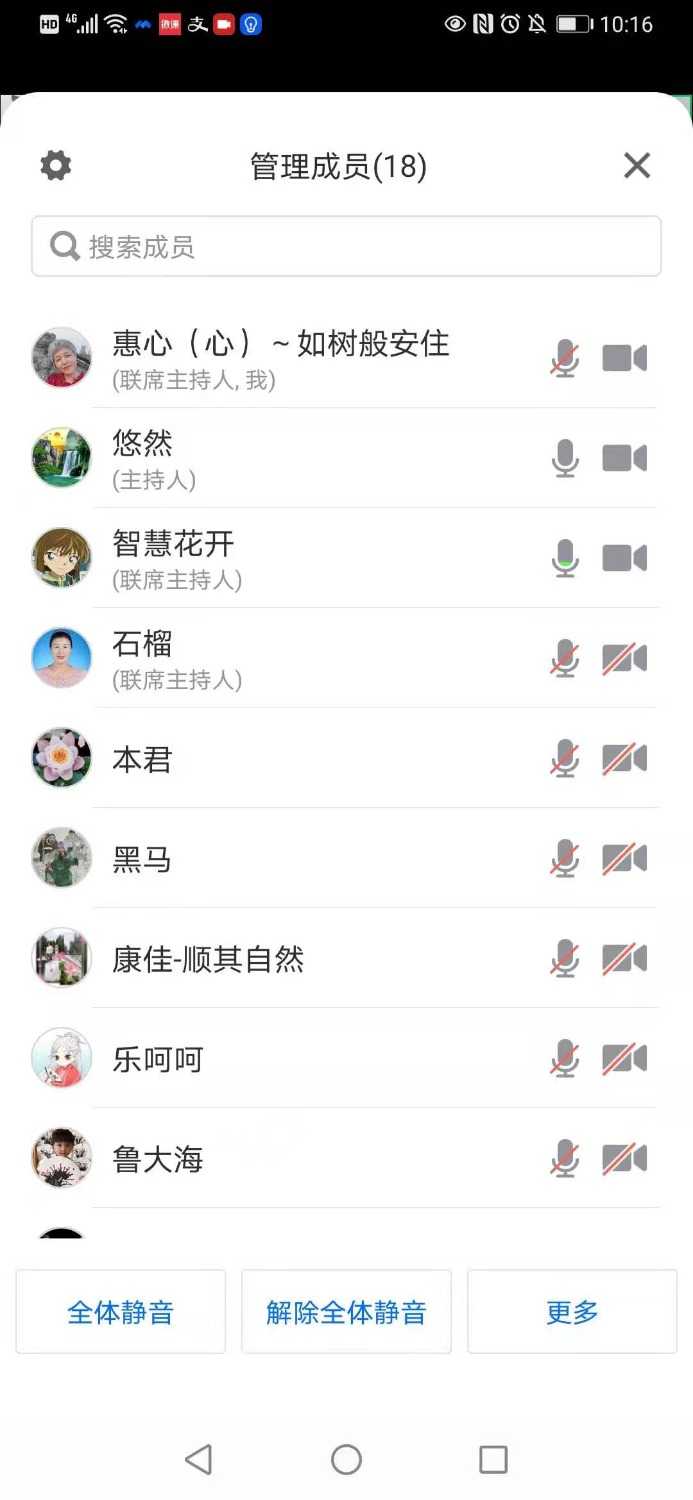Image resolution: width=693 pixels, height=1500 pixels.
Task: Toggle video for 悠然
Action: click(625, 458)
